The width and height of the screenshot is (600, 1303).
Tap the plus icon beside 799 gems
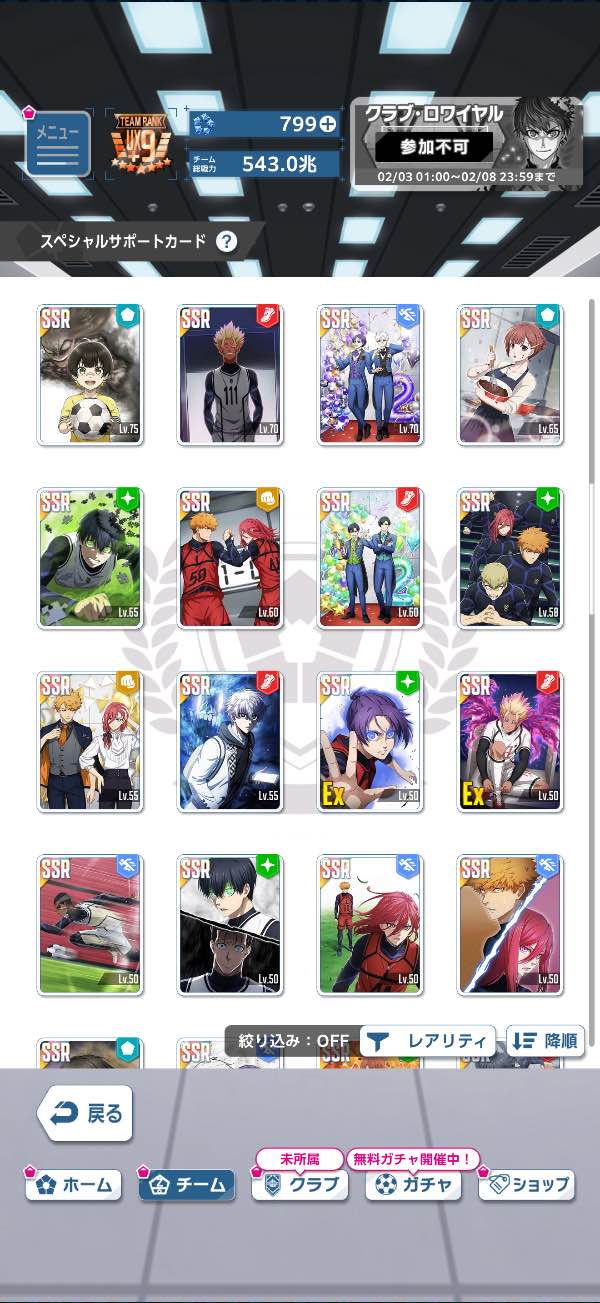[326, 124]
